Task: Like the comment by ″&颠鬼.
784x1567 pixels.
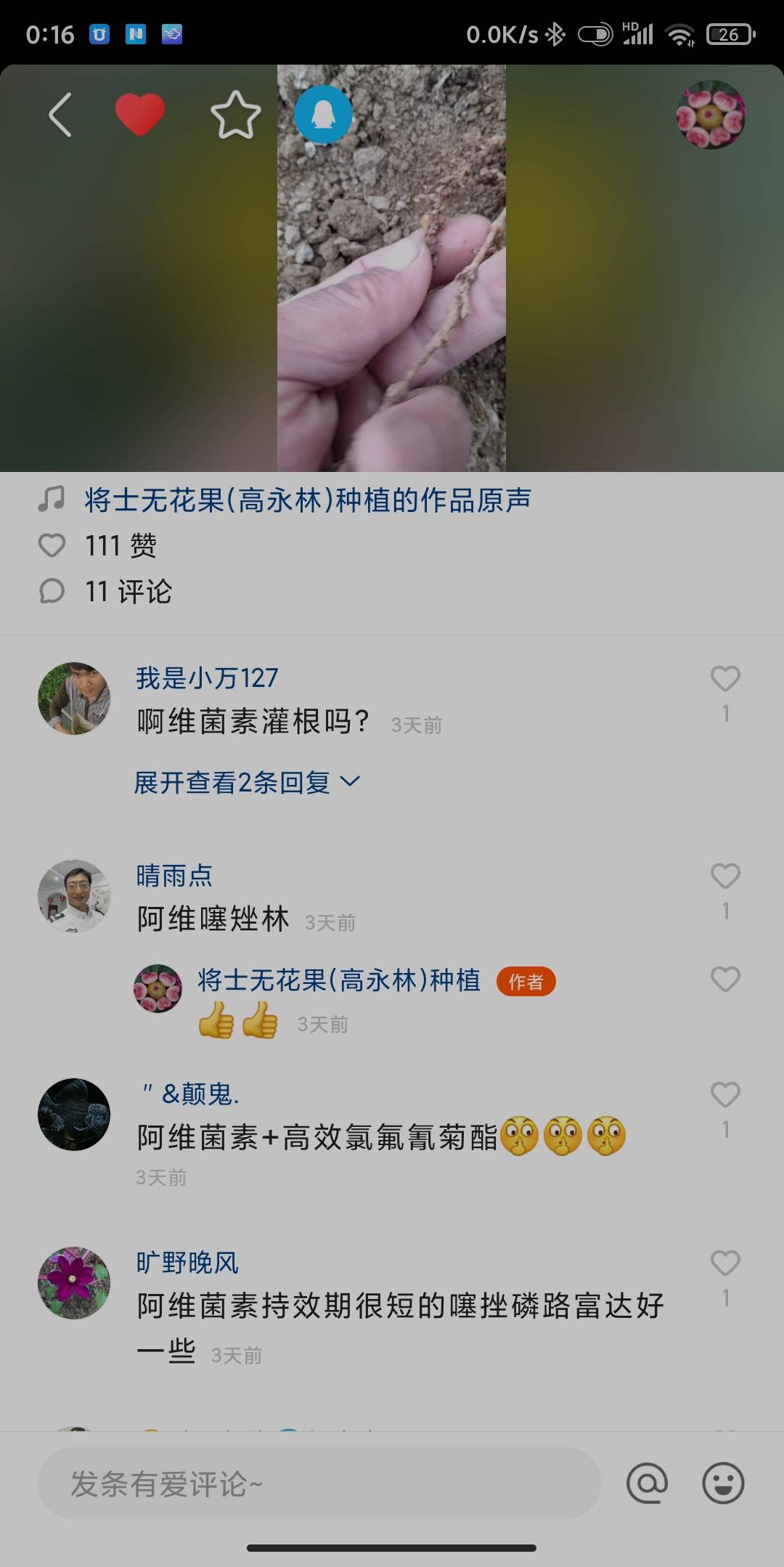Action: [x=725, y=1094]
